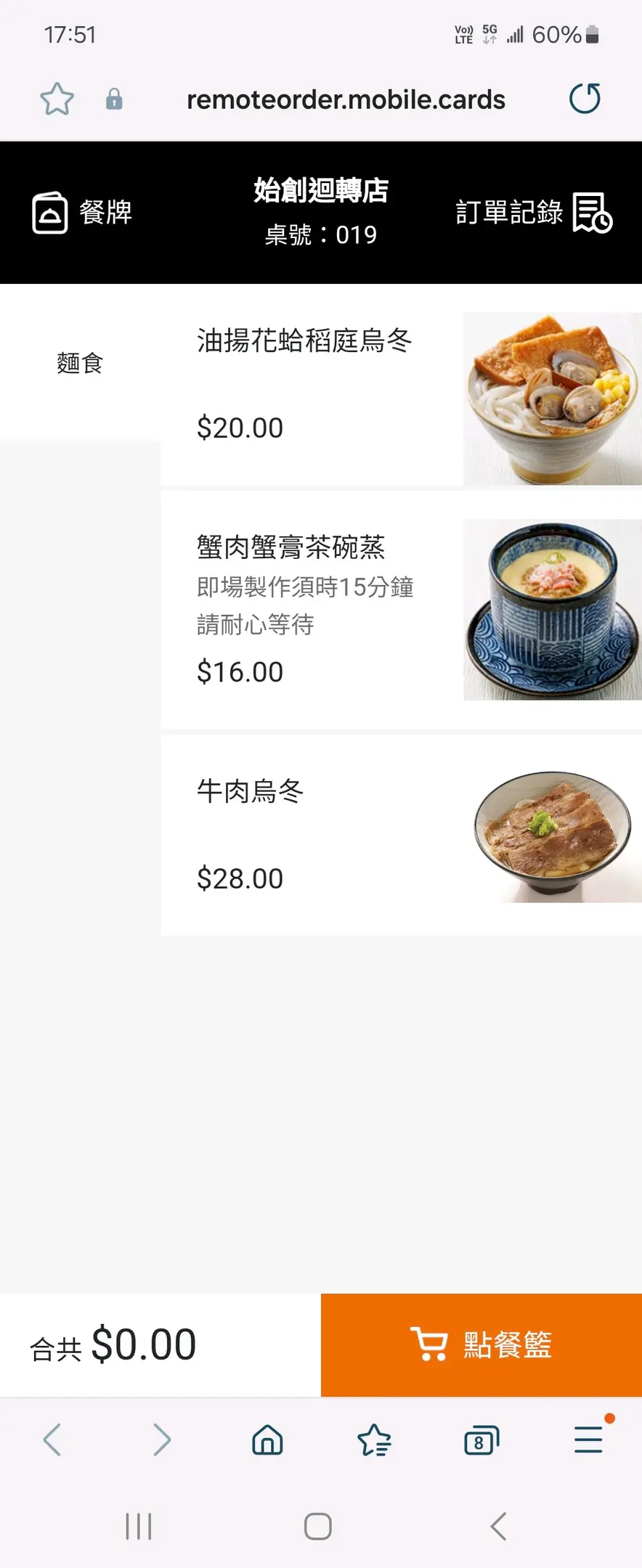Bookmark this page with the star icon
Image resolution: width=642 pixels, height=1568 pixels.
(x=57, y=99)
